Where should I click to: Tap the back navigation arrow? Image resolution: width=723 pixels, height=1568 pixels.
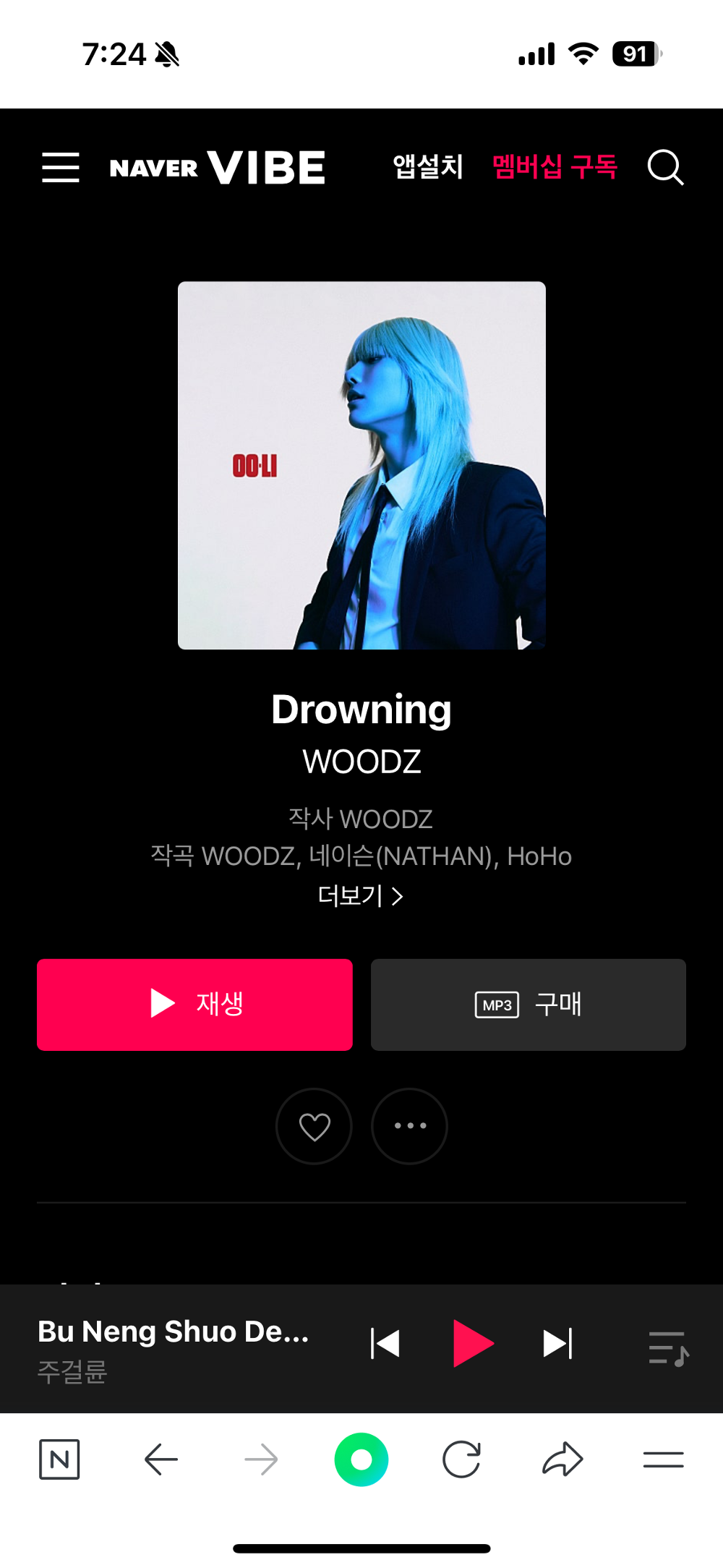pos(161,1460)
